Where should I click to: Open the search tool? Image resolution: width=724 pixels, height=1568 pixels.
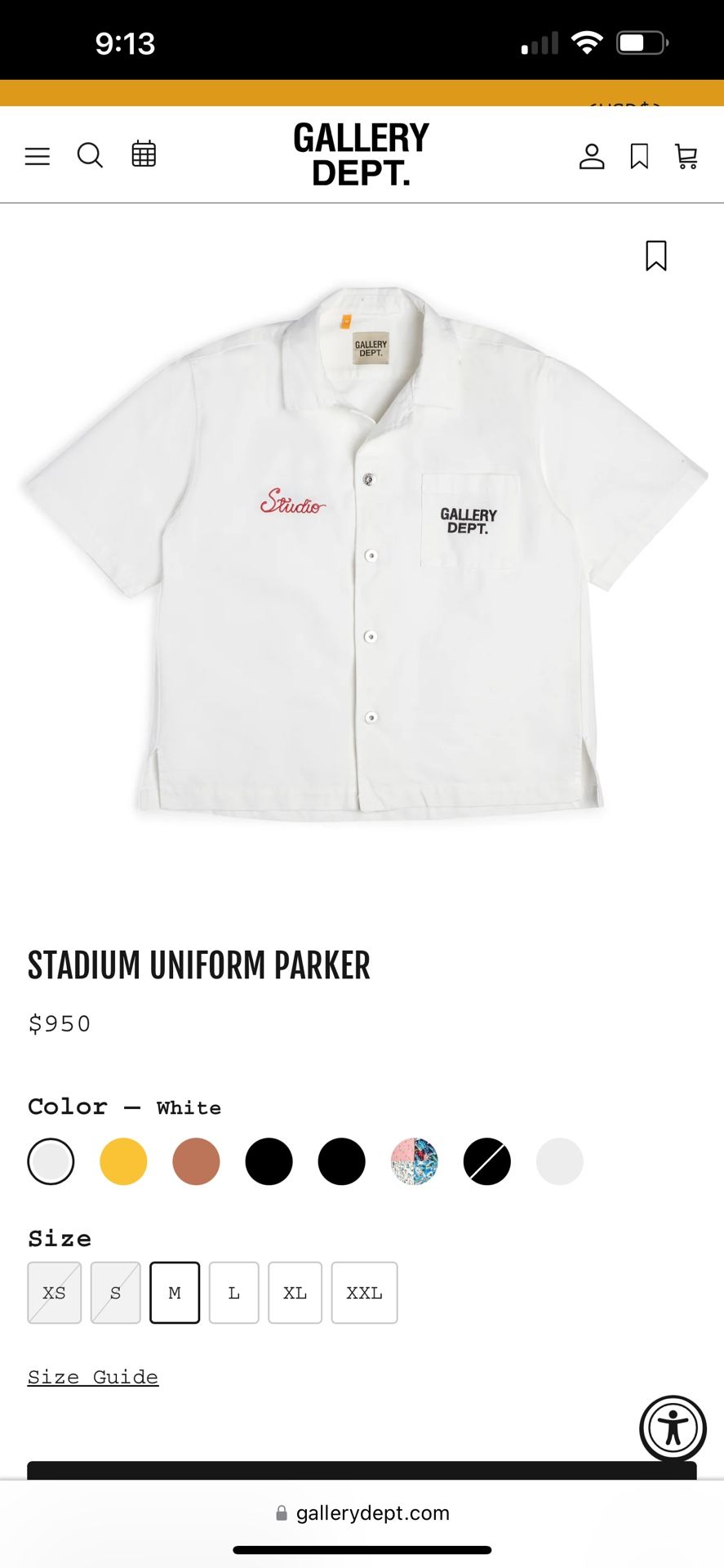(x=91, y=155)
